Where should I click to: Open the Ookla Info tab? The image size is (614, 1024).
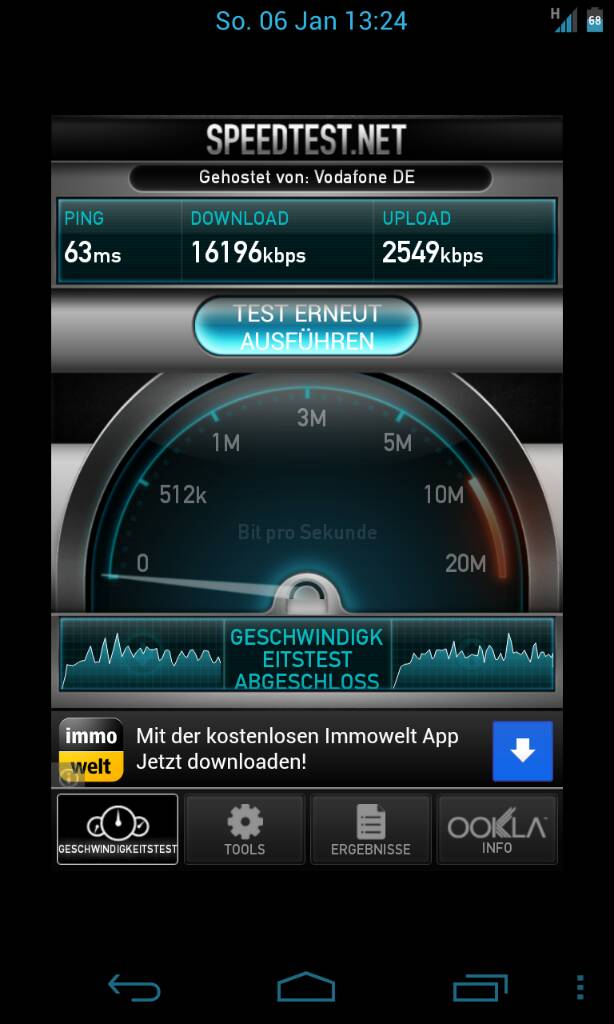coord(496,829)
